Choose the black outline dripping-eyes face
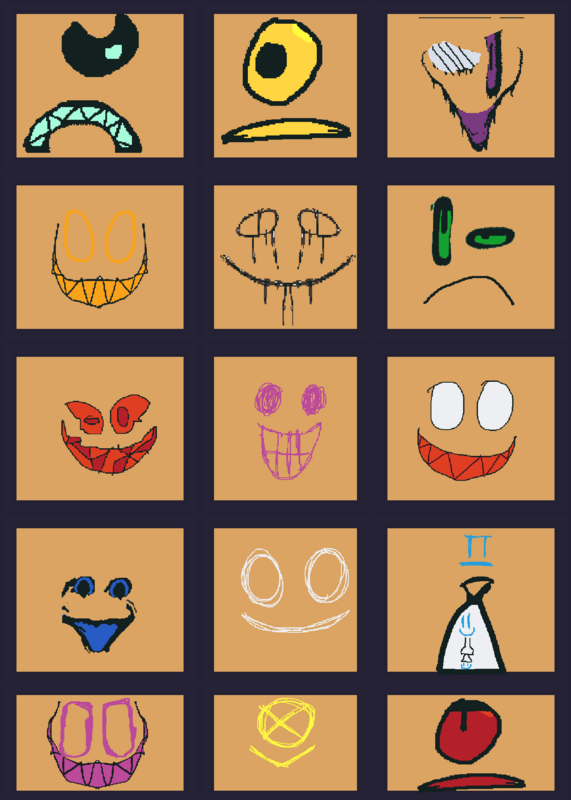Screen dimensions: 571x800 tap(285, 257)
